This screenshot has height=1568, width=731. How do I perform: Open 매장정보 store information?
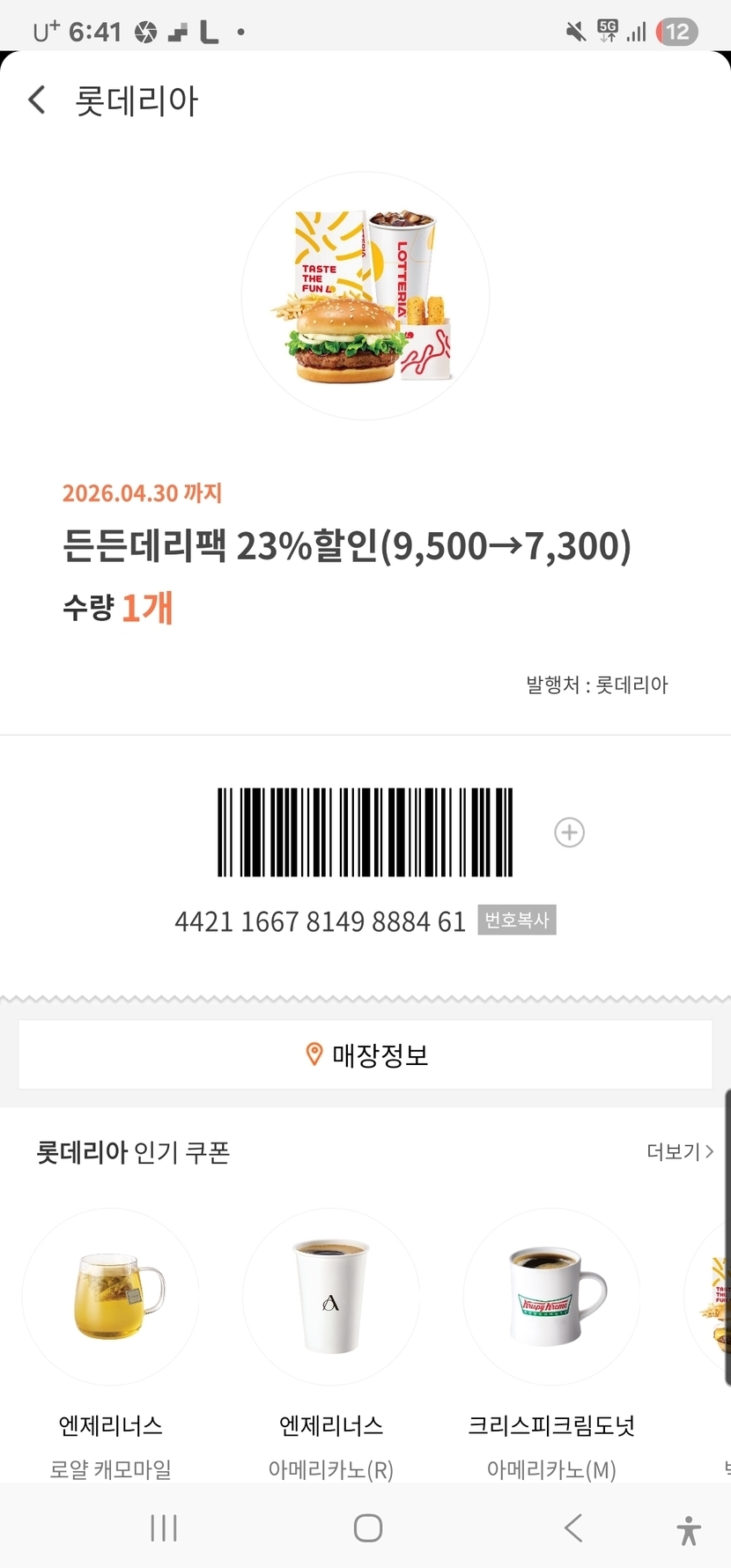point(365,1054)
